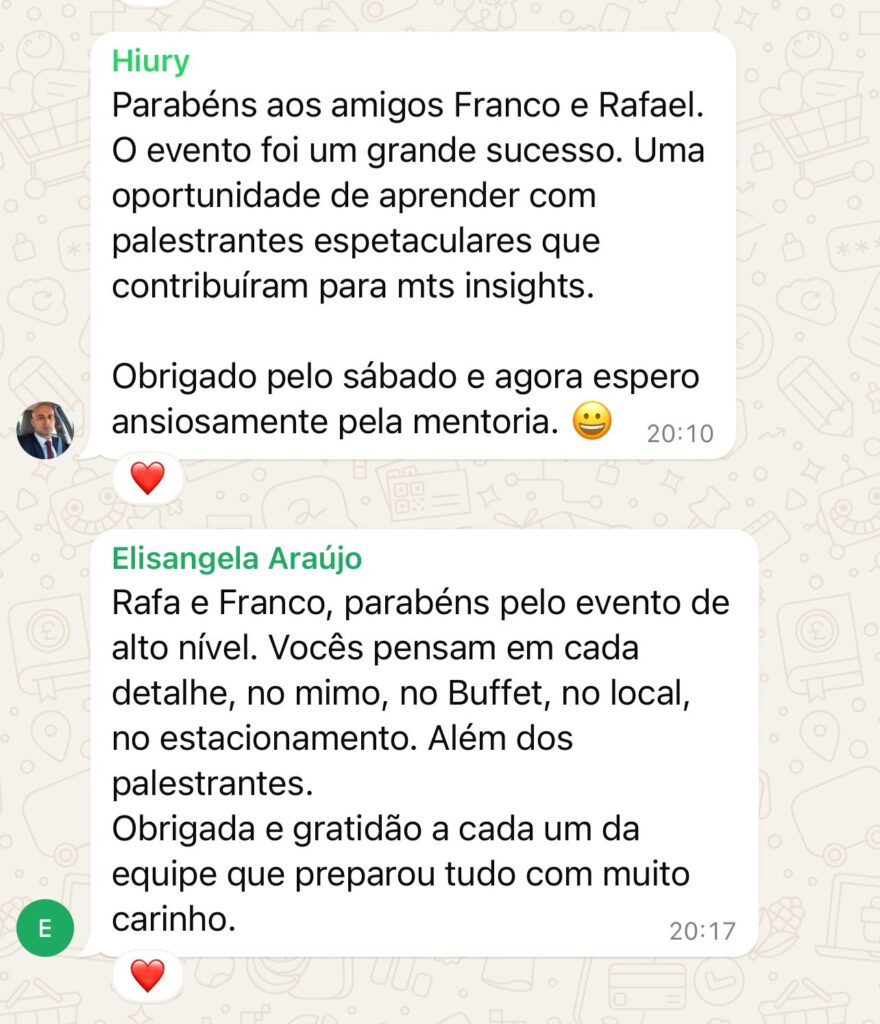880x1024 pixels.
Task: Open Elisangela Araújo's green E avatar
Action: click(x=45, y=928)
